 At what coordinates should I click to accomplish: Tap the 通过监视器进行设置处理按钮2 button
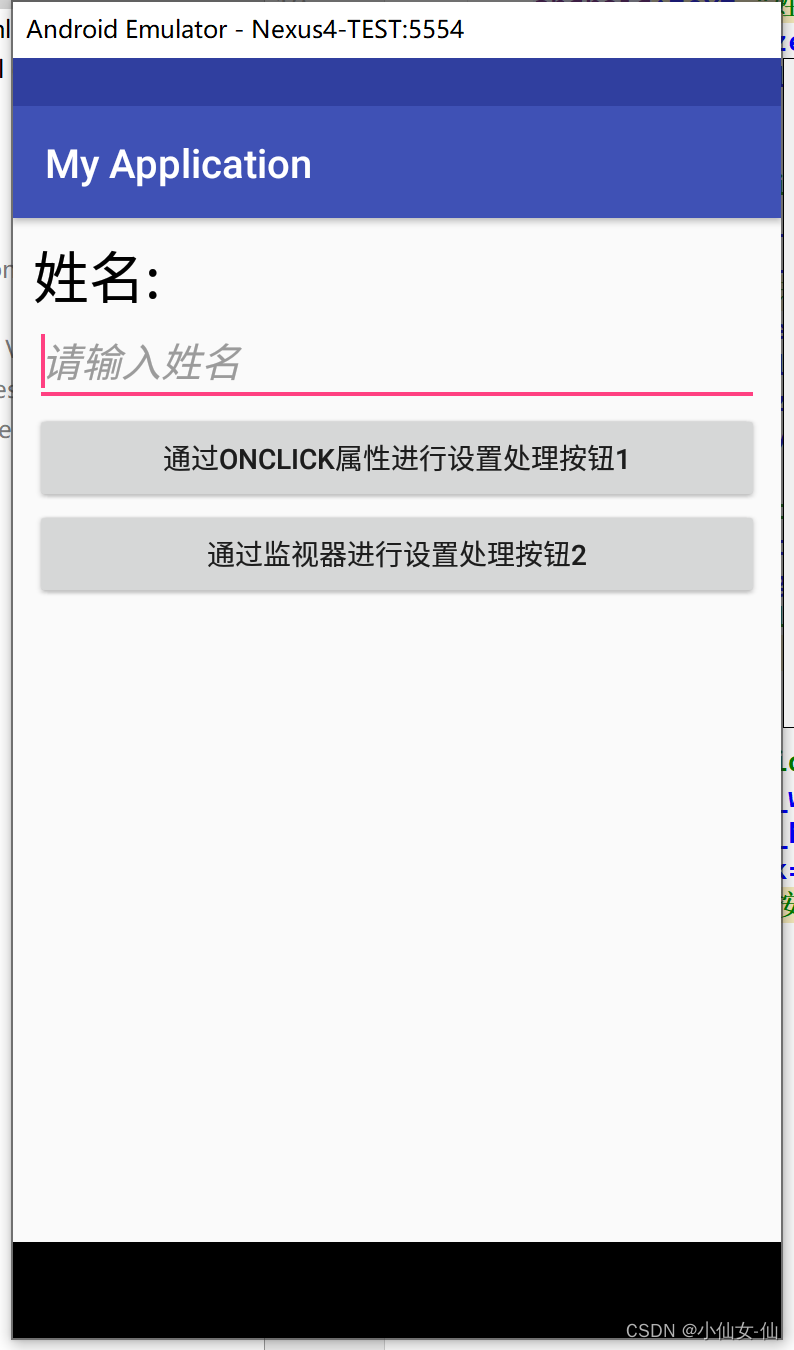tap(396, 554)
